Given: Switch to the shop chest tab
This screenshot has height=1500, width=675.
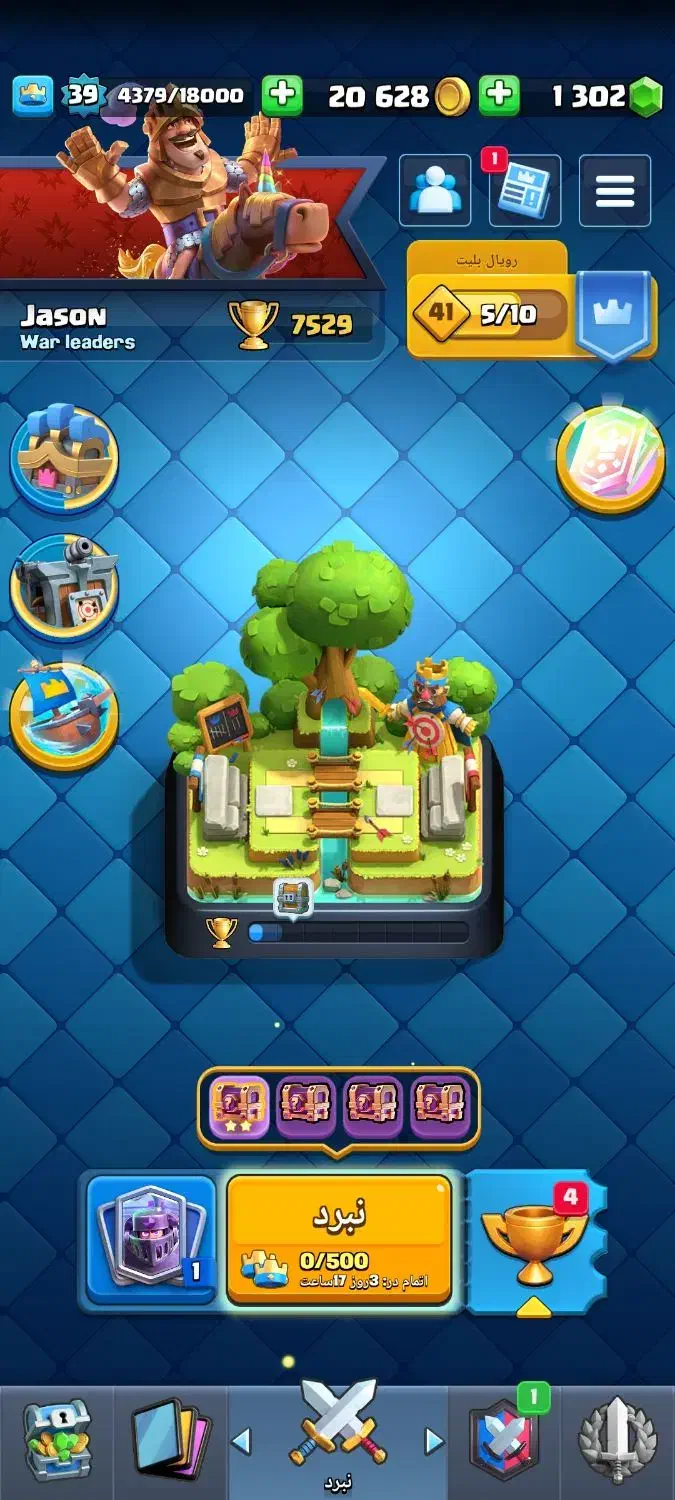Looking at the screenshot, I should (57, 1440).
